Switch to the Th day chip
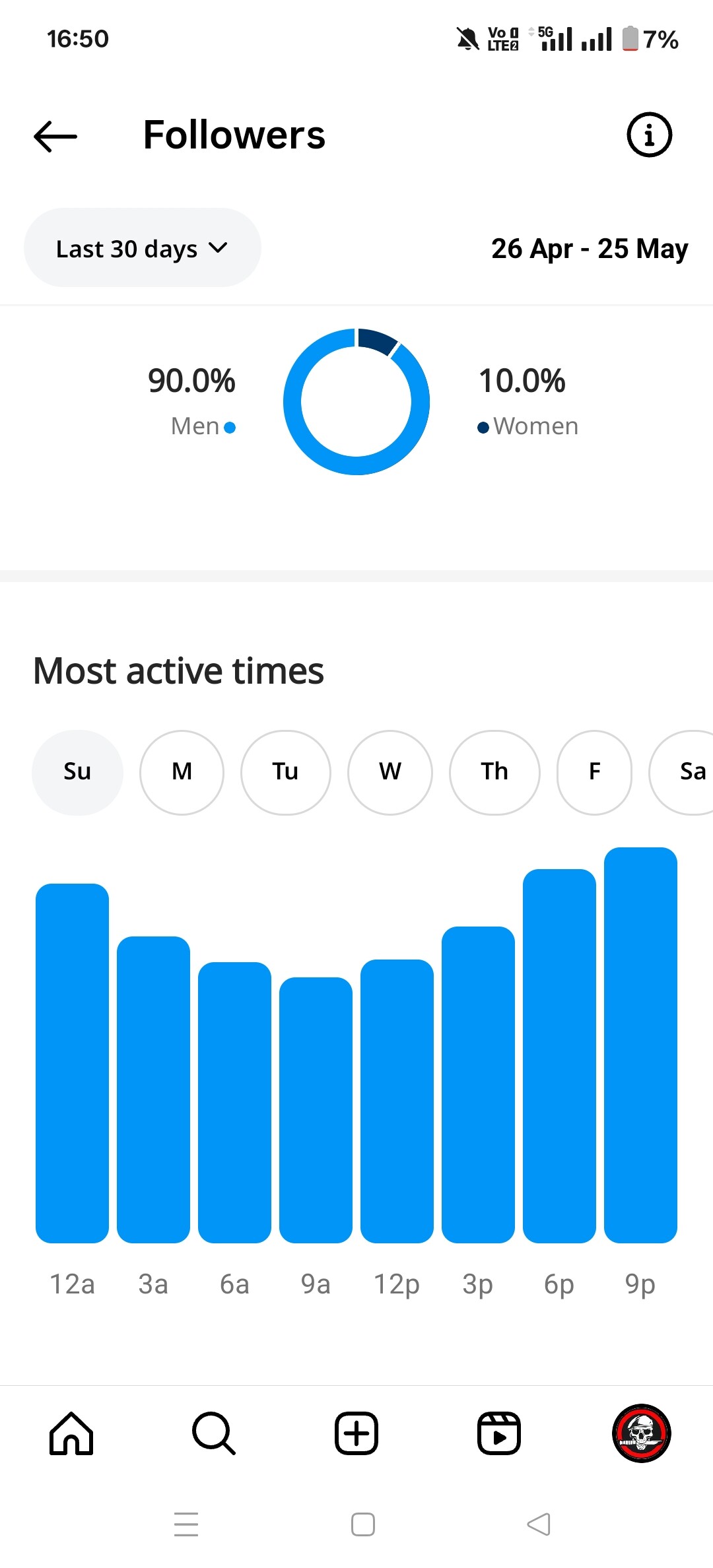713x1568 pixels. pos(494,772)
